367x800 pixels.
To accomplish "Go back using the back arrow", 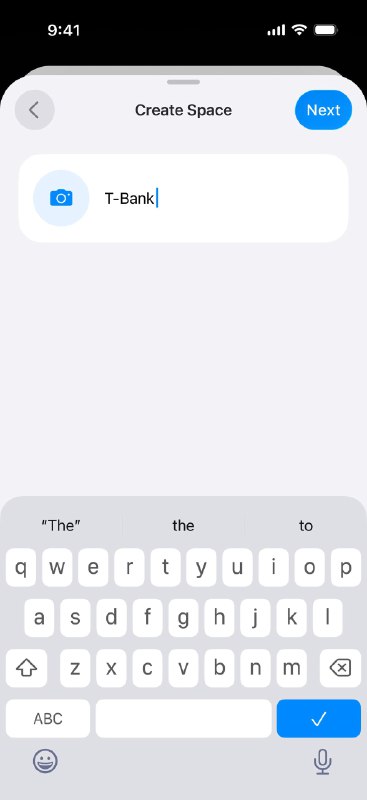I will [x=34, y=110].
